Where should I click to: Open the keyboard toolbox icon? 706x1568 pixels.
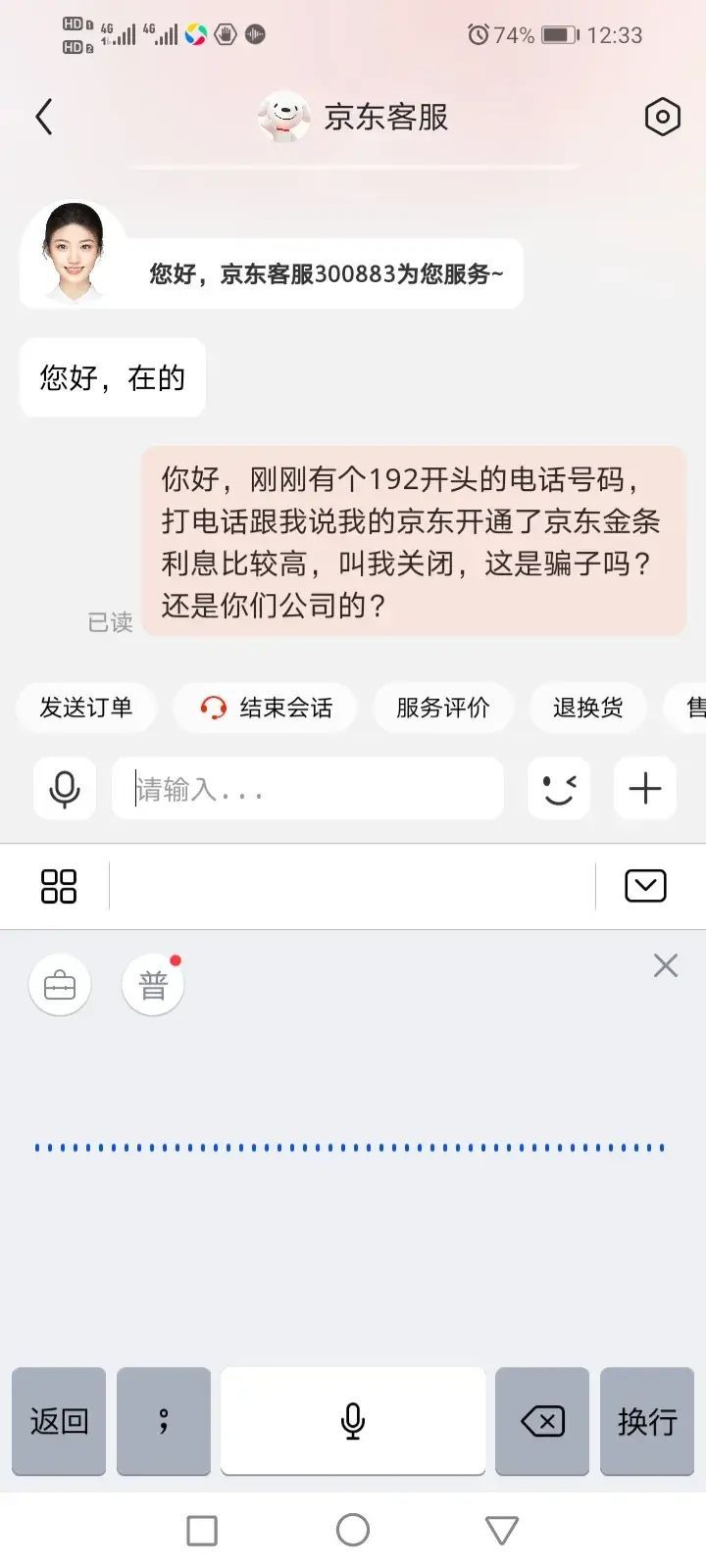click(60, 985)
